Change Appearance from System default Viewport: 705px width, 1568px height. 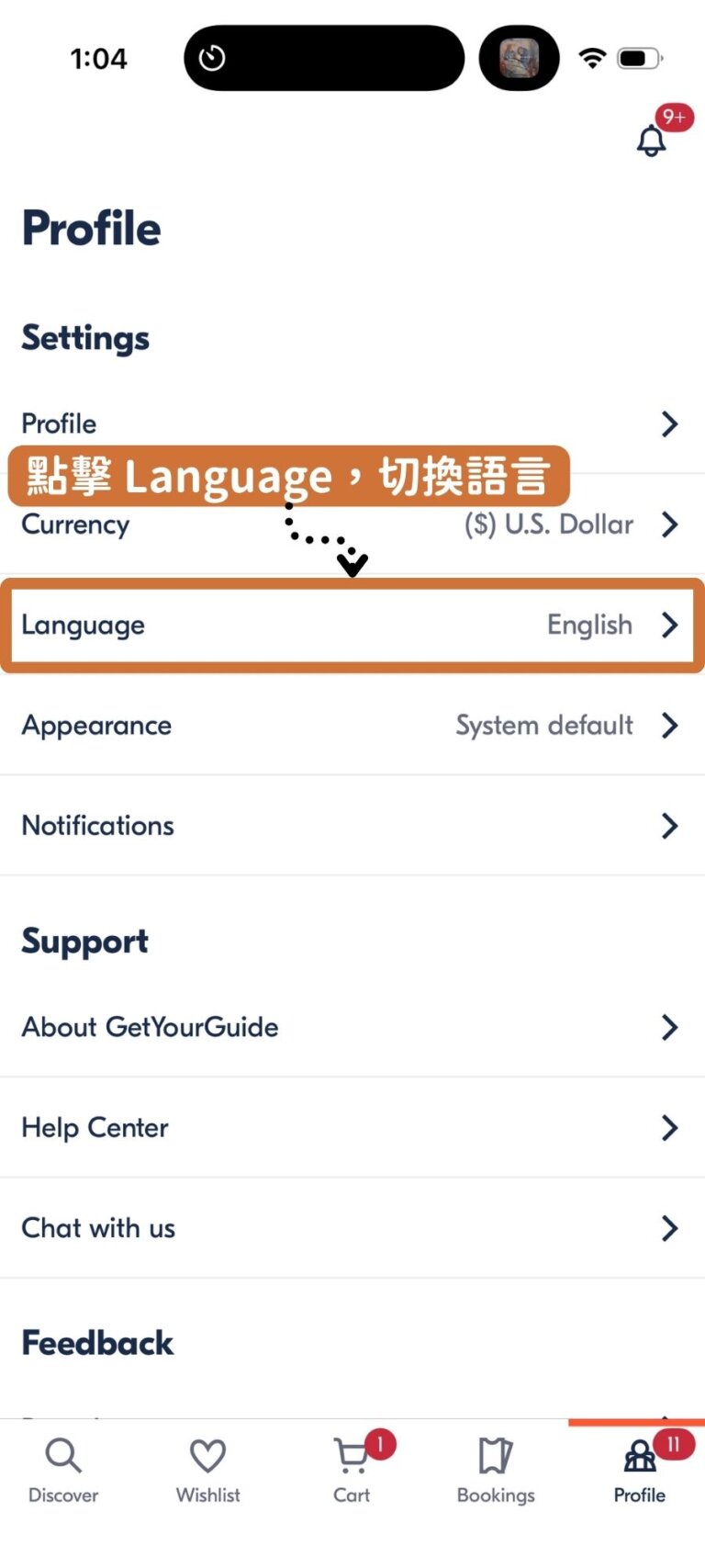(352, 725)
